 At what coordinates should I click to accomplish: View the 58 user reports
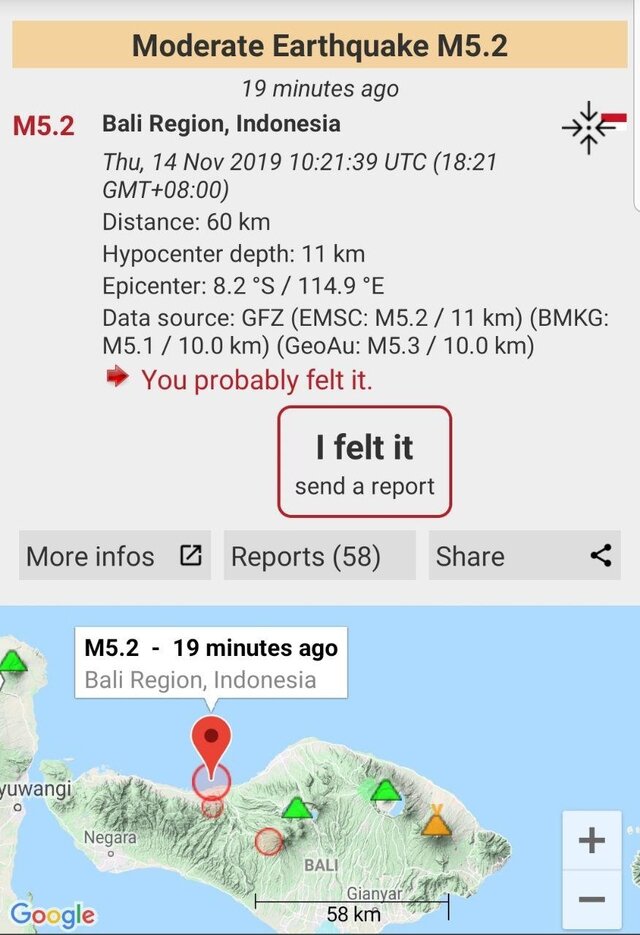click(x=319, y=556)
